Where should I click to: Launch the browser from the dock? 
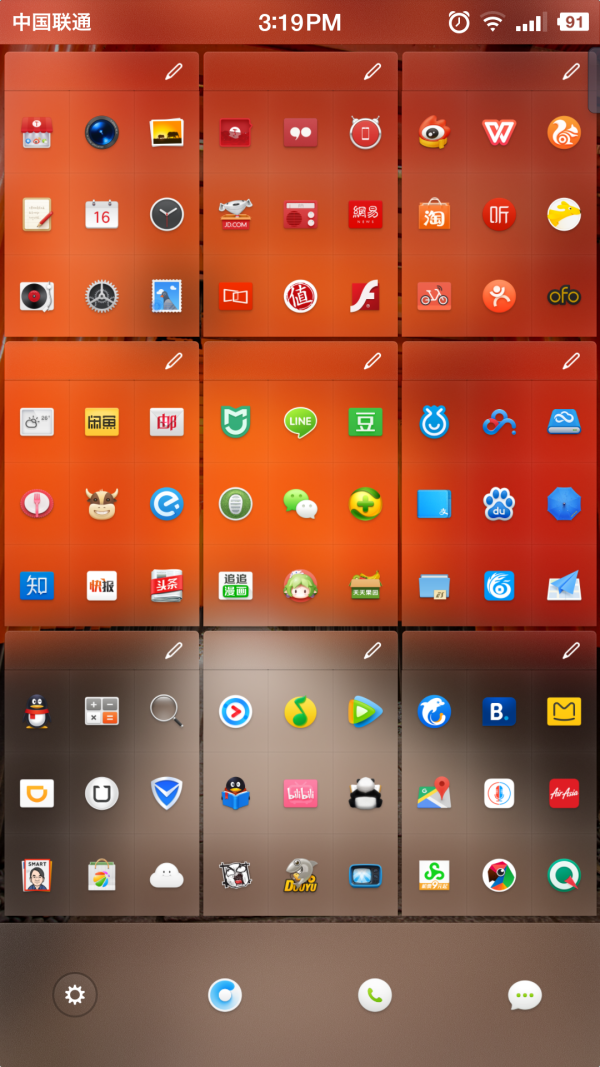[225, 995]
